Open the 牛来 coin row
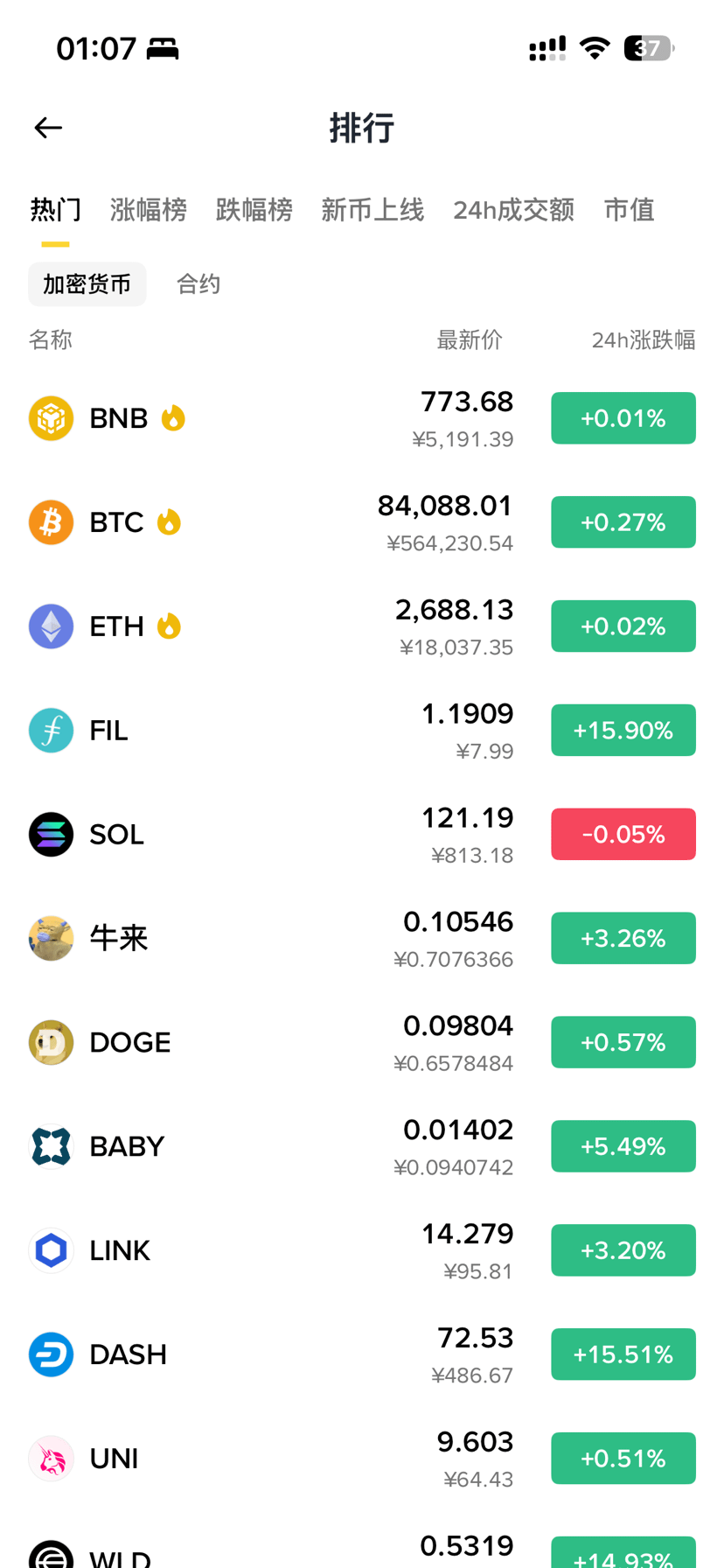This screenshot has height=1568, width=724. [x=362, y=939]
